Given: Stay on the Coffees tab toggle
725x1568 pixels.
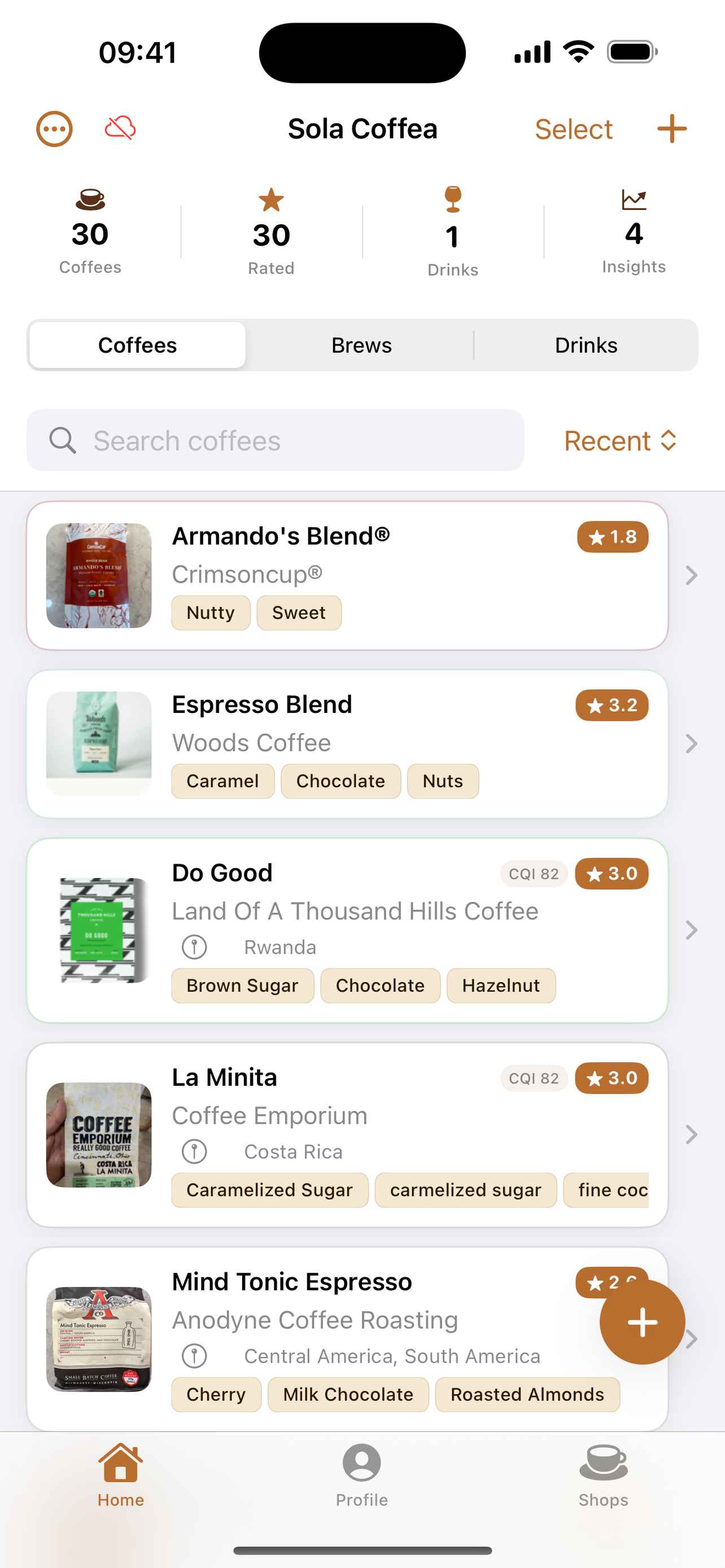Looking at the screenshot, I should pos(137,344).
